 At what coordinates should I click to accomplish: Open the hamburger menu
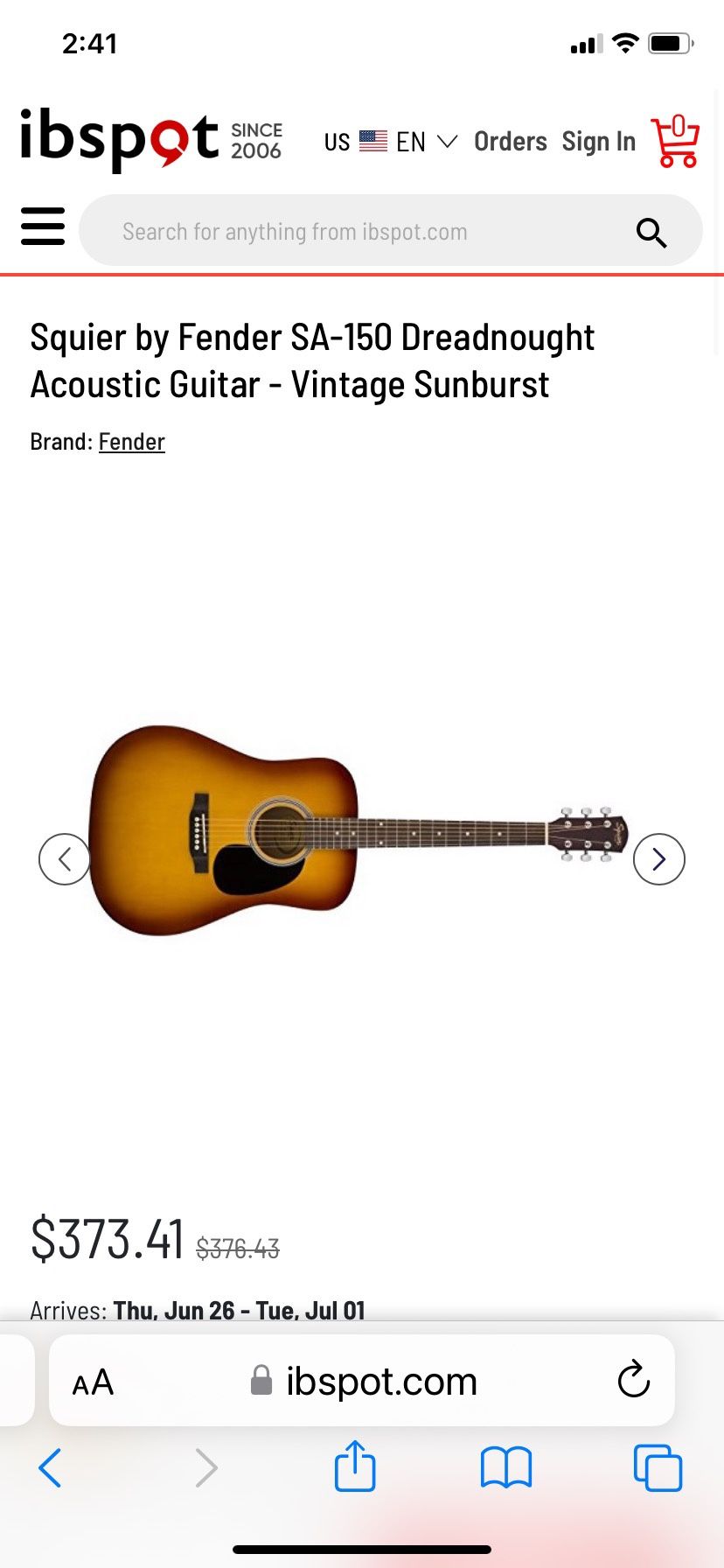coord(43,227)
